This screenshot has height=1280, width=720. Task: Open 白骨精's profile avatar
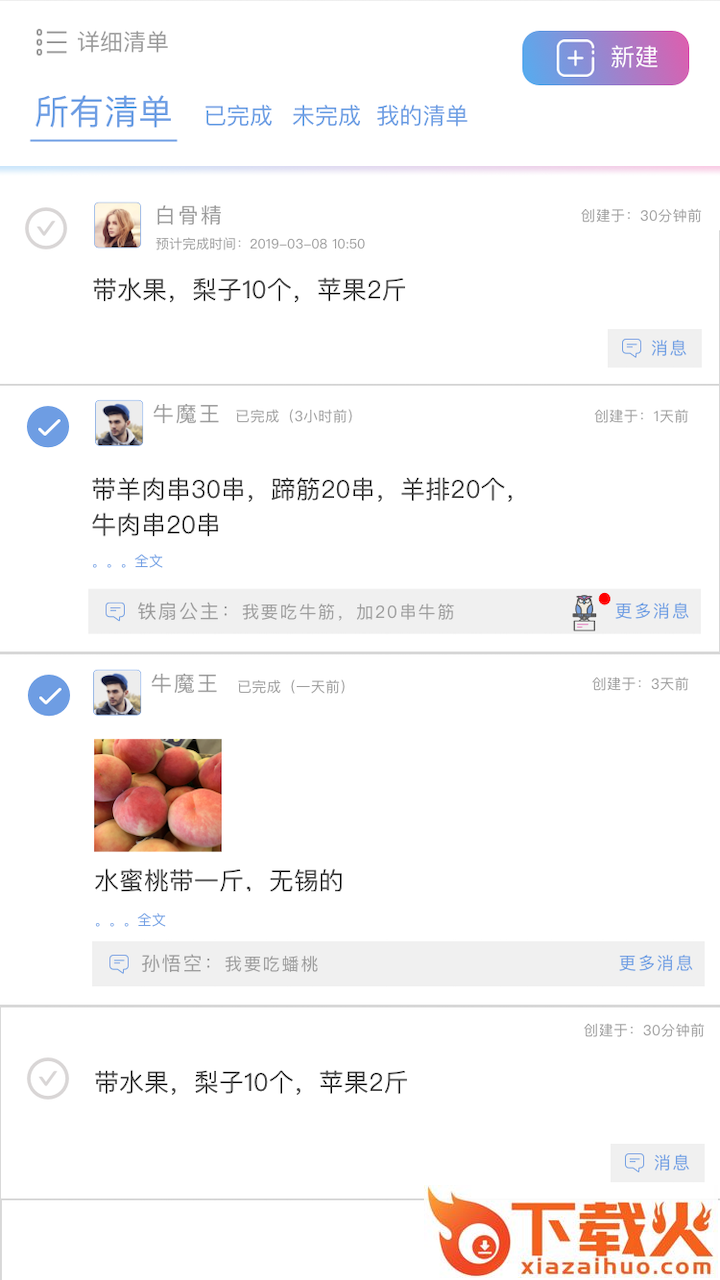pyautogui.click(x=117, y=225)
